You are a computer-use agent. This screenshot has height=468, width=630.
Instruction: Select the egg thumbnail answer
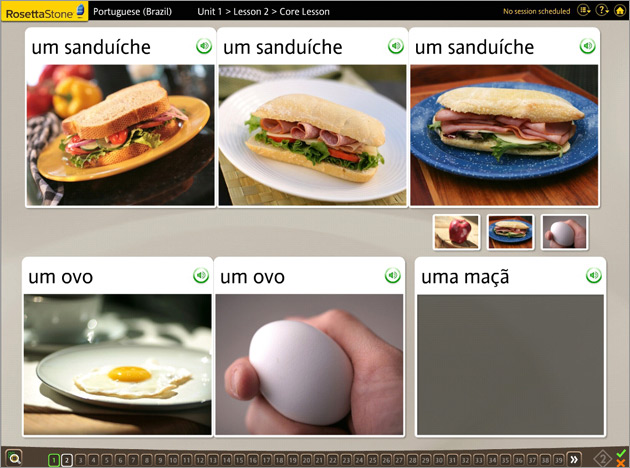564,232
